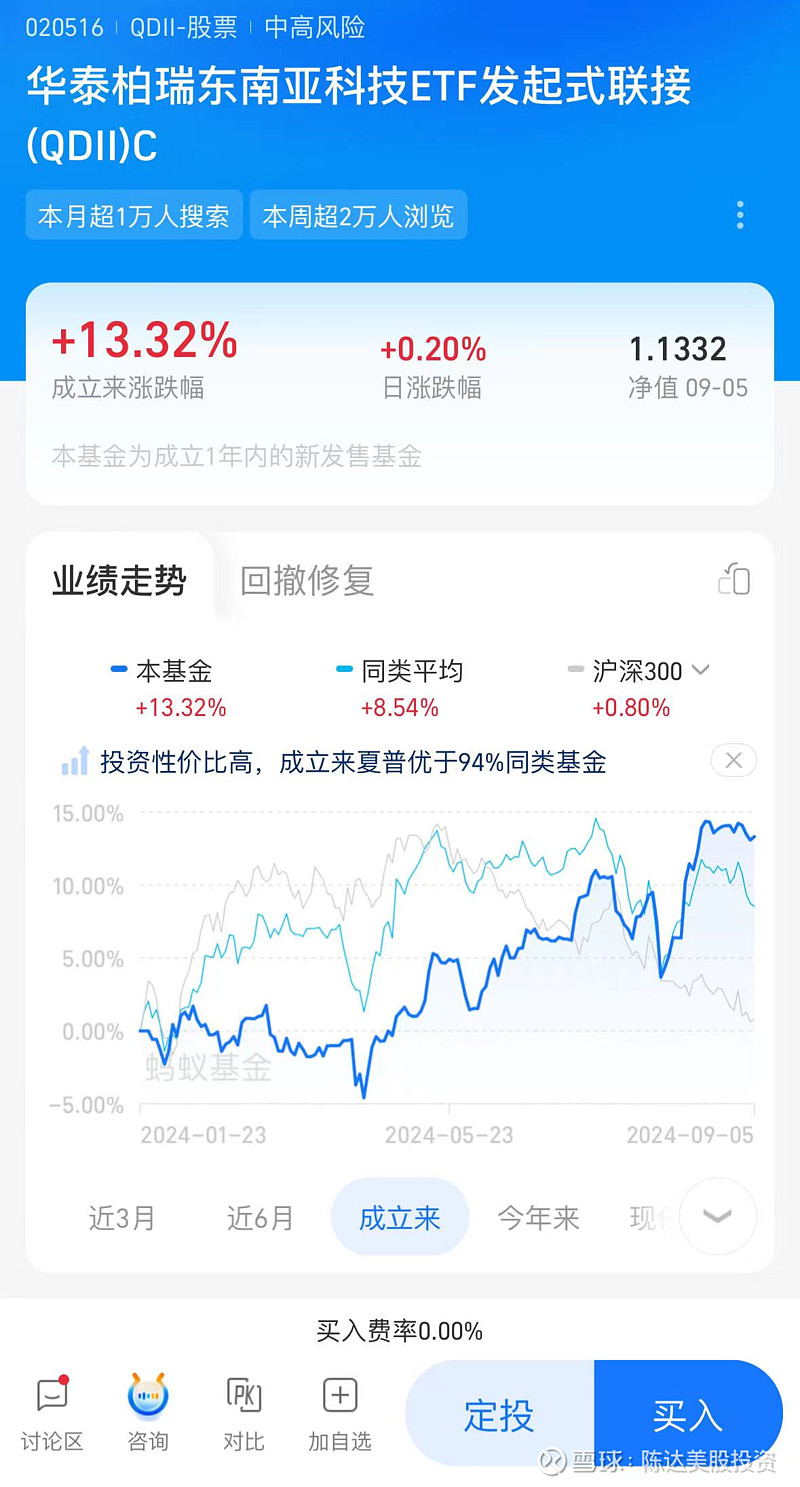The height and width of the screenshot is (1487, 800).
Task: Switch to the 回撤修复 tab
Action: pos(307,580)
